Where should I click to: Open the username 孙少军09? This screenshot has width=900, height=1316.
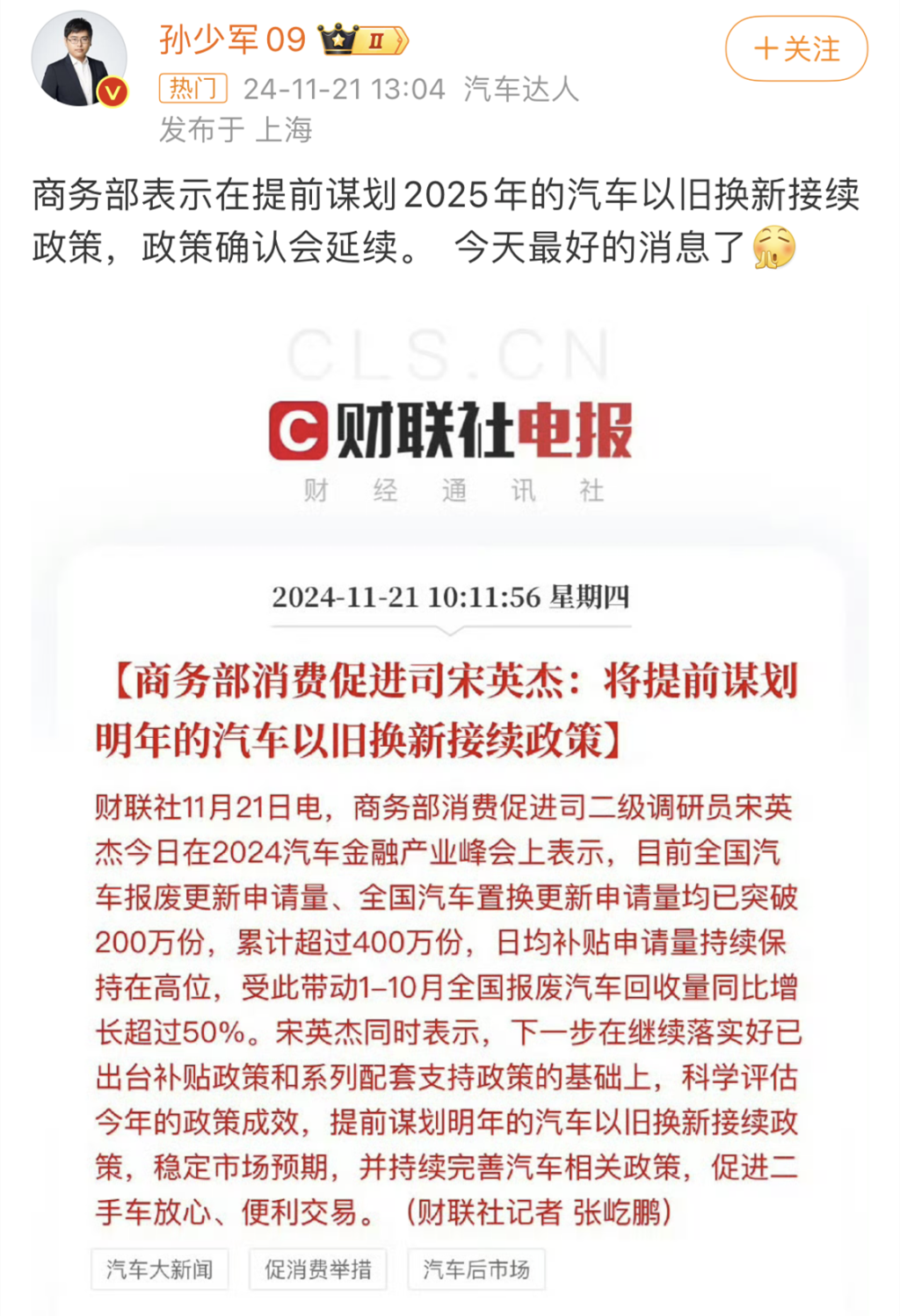click(232, 40)
